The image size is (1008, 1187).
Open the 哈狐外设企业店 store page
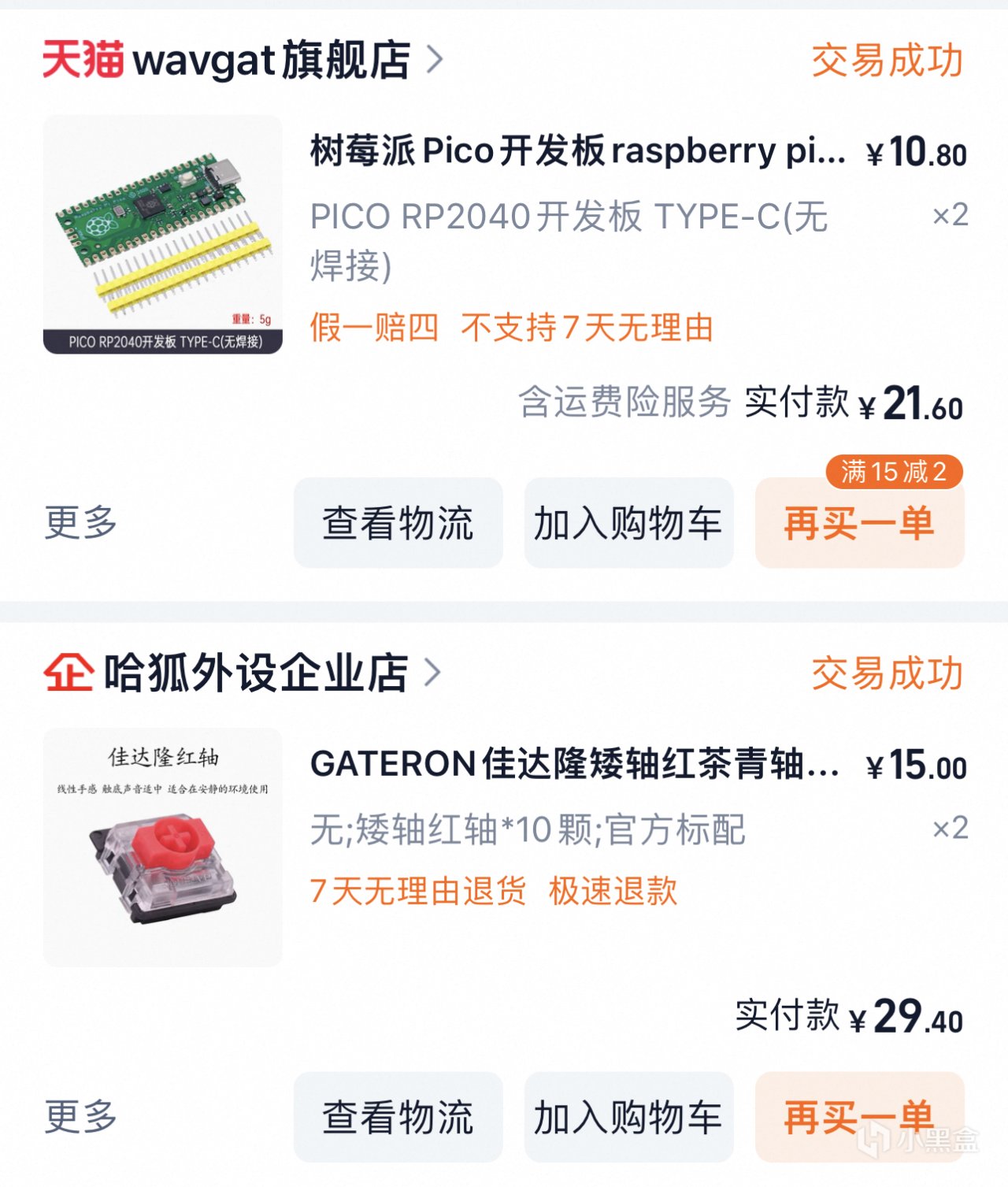point(255,673)
